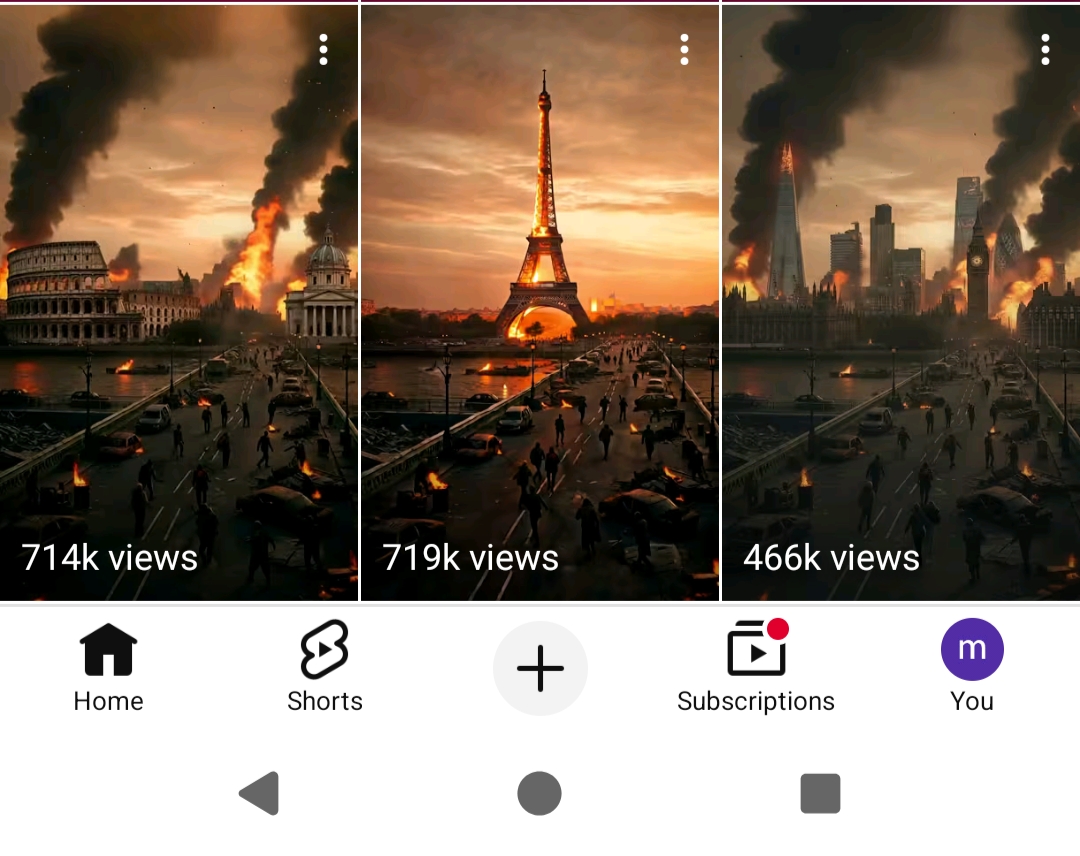
Task: Open more options on the 714k views Short
Action: click(x=323, y=50)
